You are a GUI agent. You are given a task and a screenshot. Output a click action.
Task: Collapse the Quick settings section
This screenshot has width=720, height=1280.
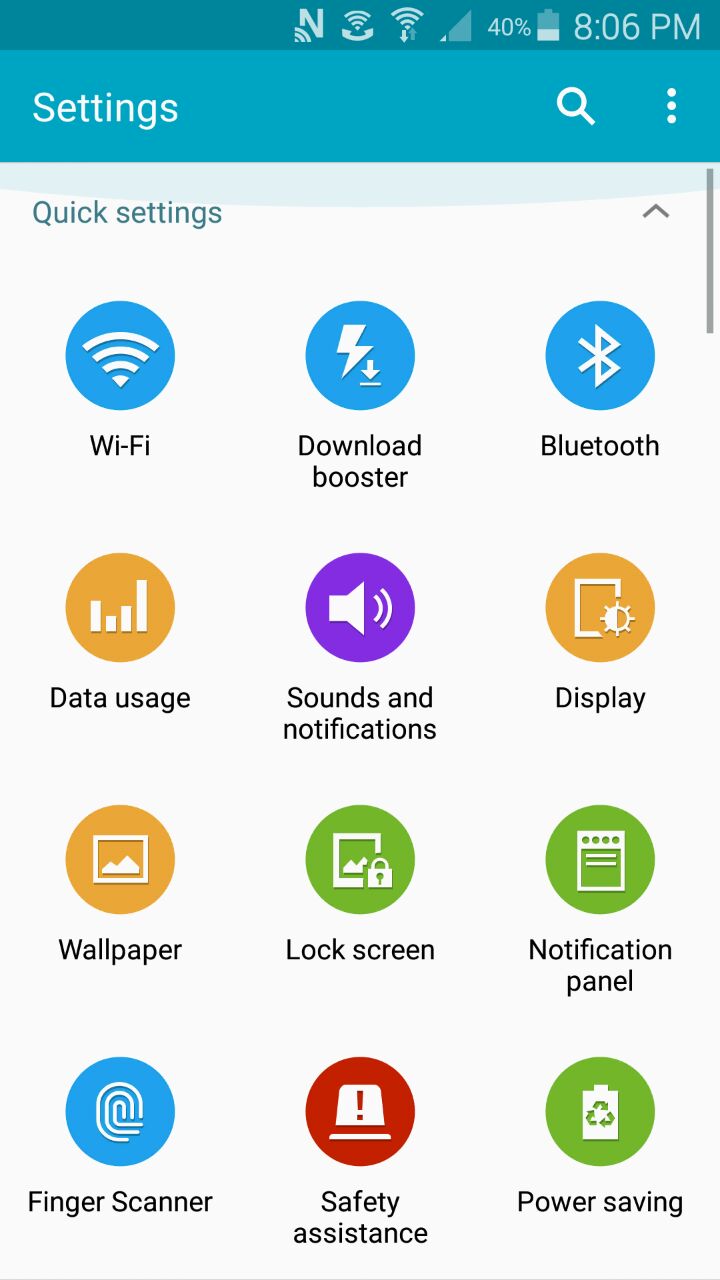click(655, 211)
